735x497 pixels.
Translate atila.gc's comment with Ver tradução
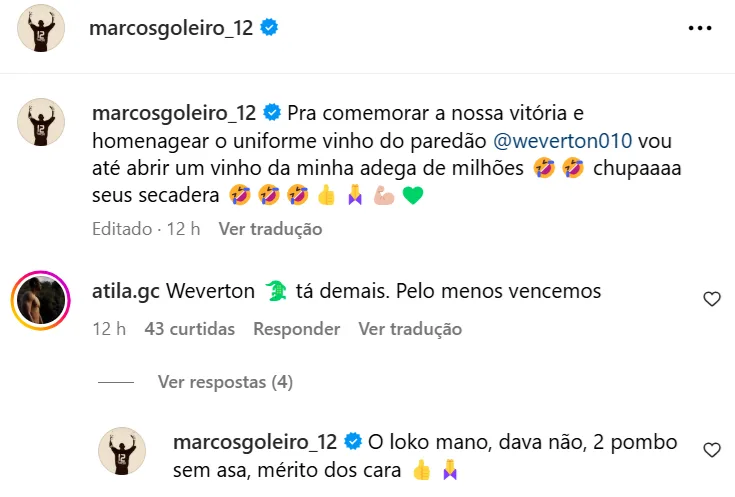410,328
